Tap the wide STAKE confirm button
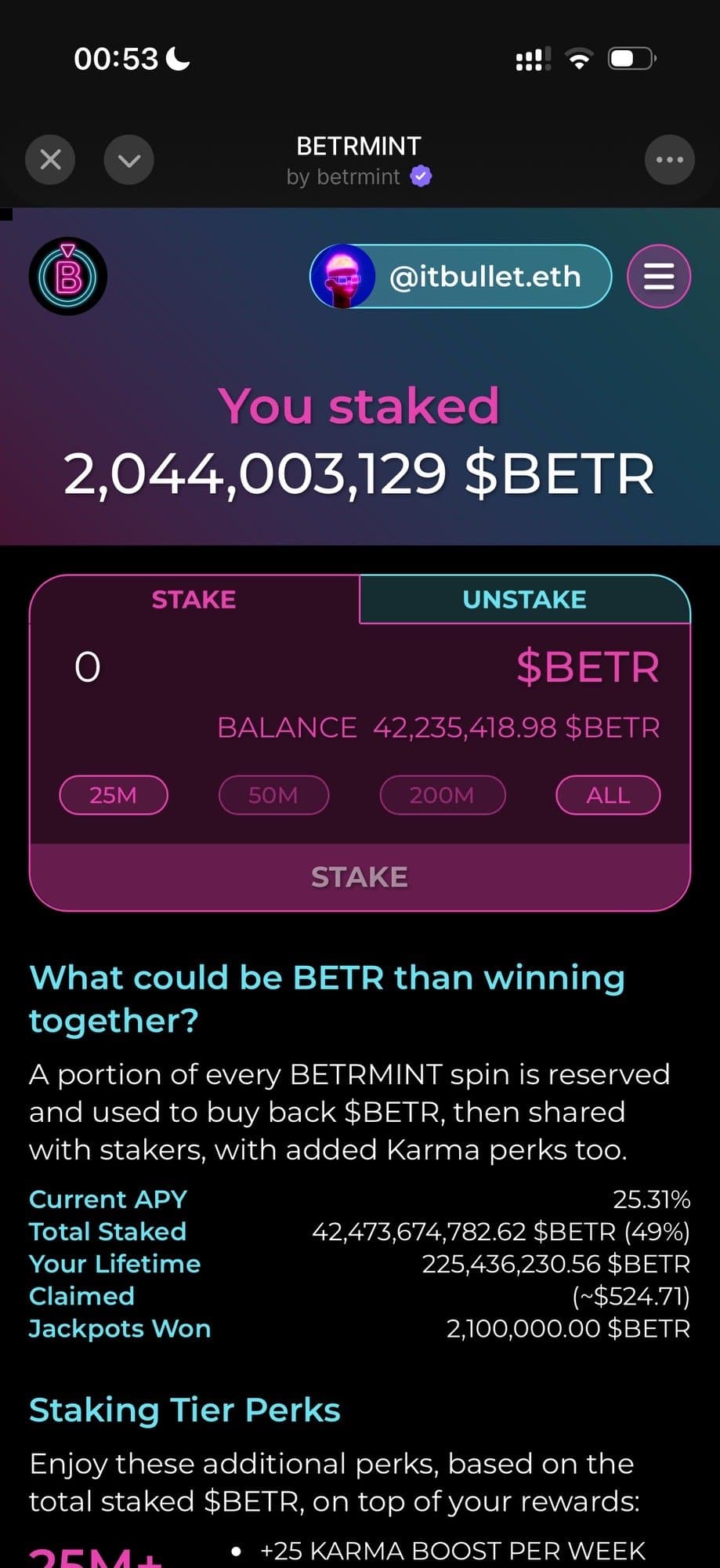 [360, 877]
